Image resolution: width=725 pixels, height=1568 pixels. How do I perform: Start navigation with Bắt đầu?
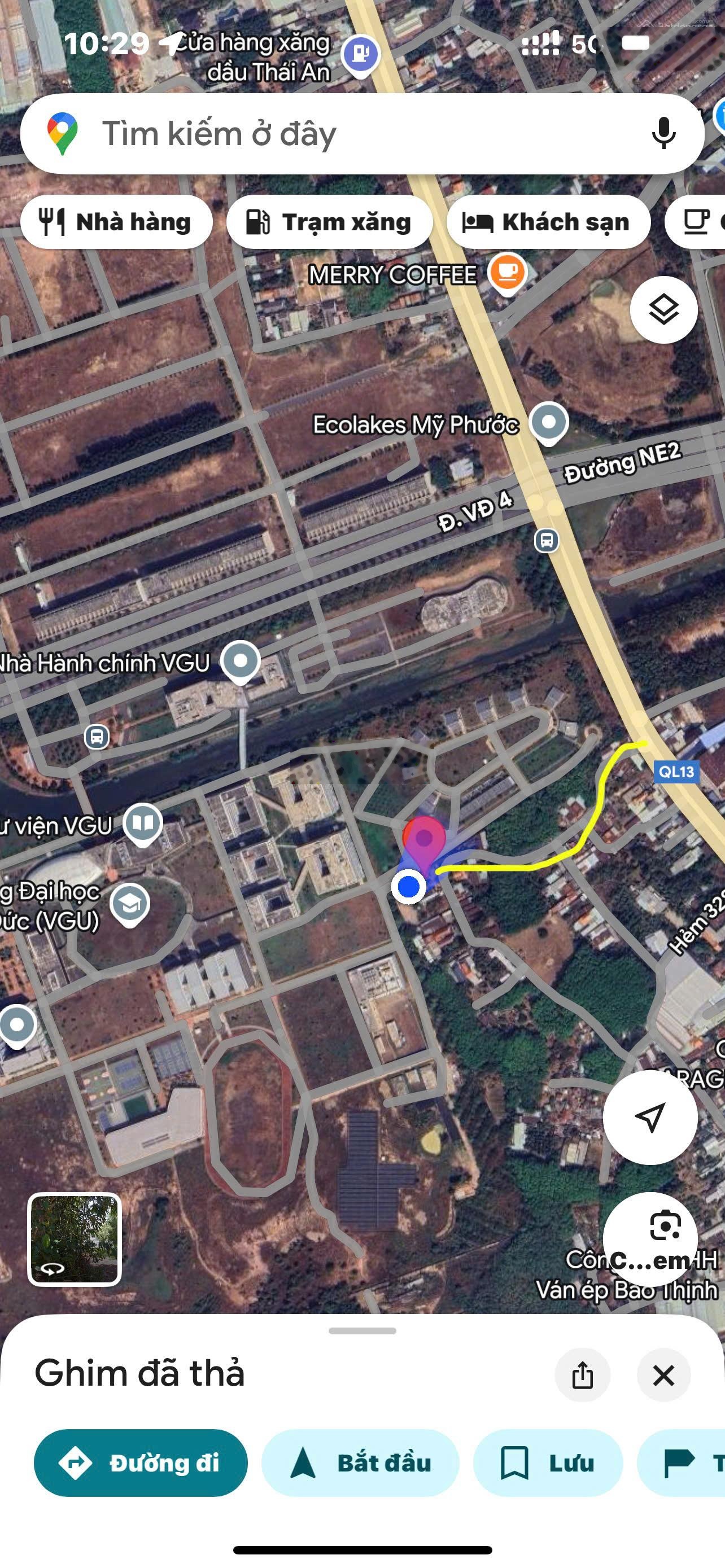click(360, 1462)
